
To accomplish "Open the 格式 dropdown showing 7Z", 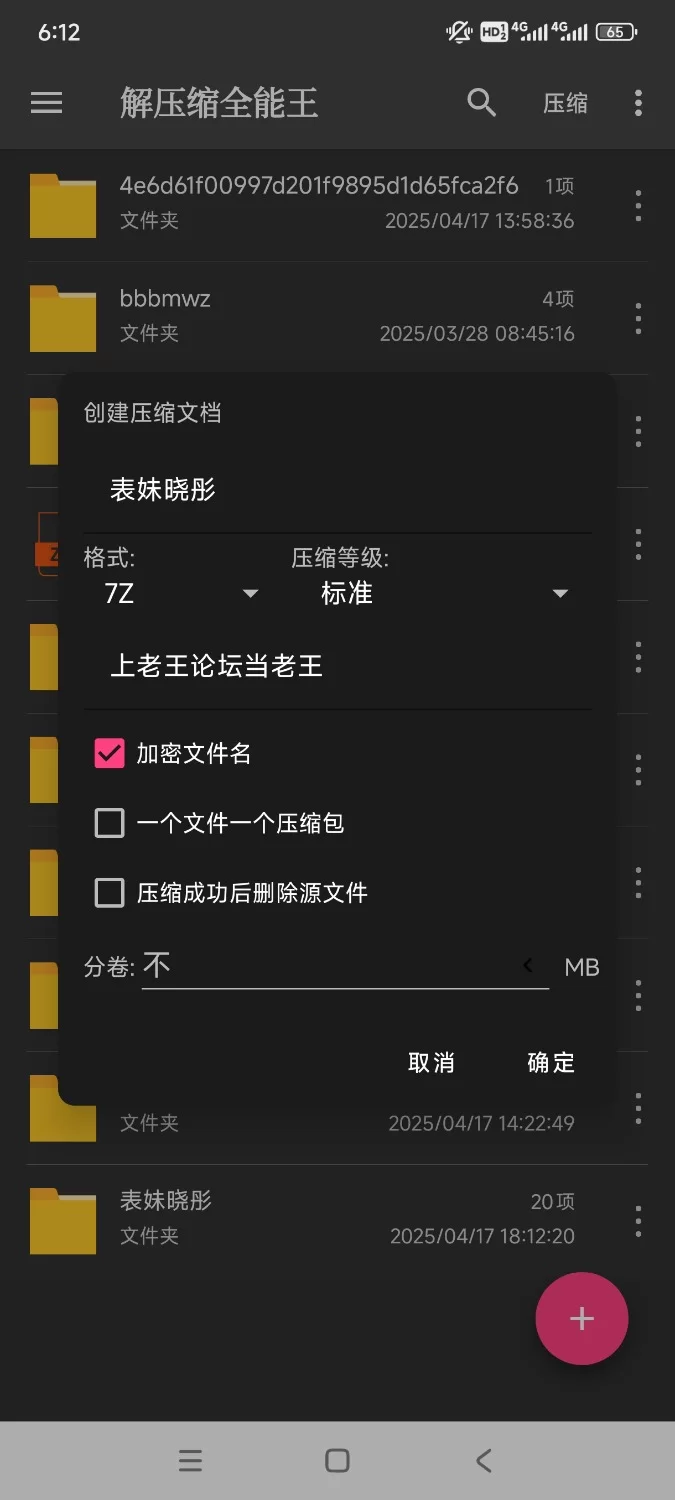I will [x=180, y=594].
